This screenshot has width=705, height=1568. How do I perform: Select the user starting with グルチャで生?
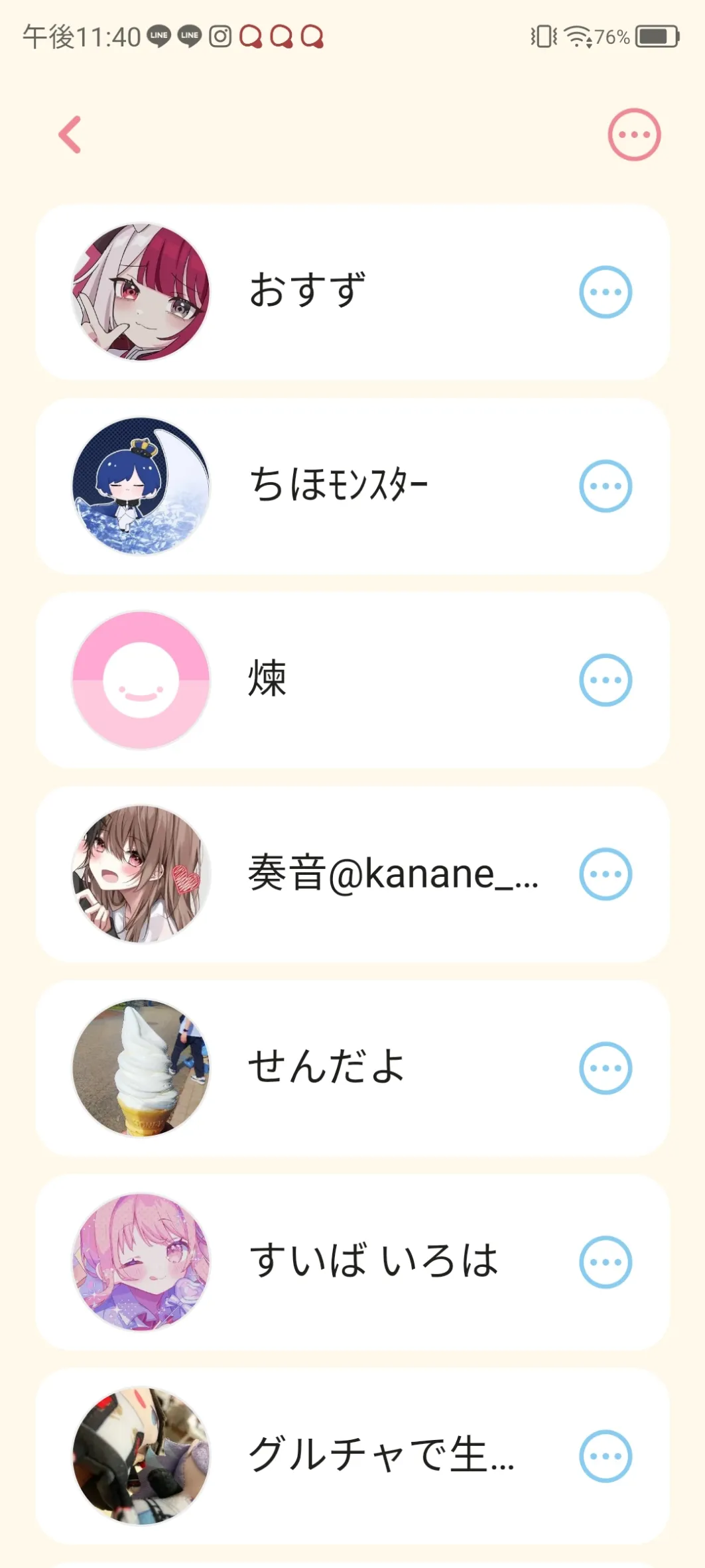(380, 1456)
